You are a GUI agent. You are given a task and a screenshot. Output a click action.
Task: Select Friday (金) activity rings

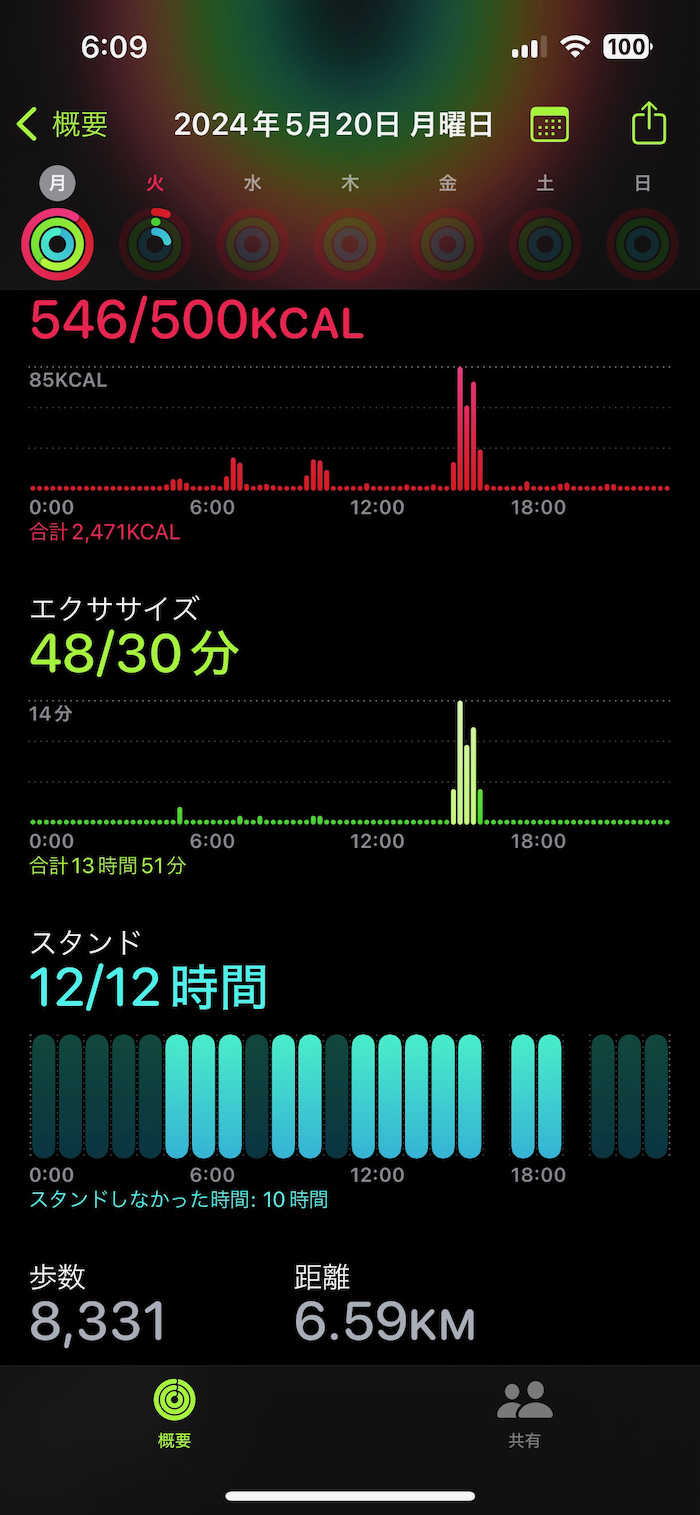pyautogui.click(x=447, y=242)
